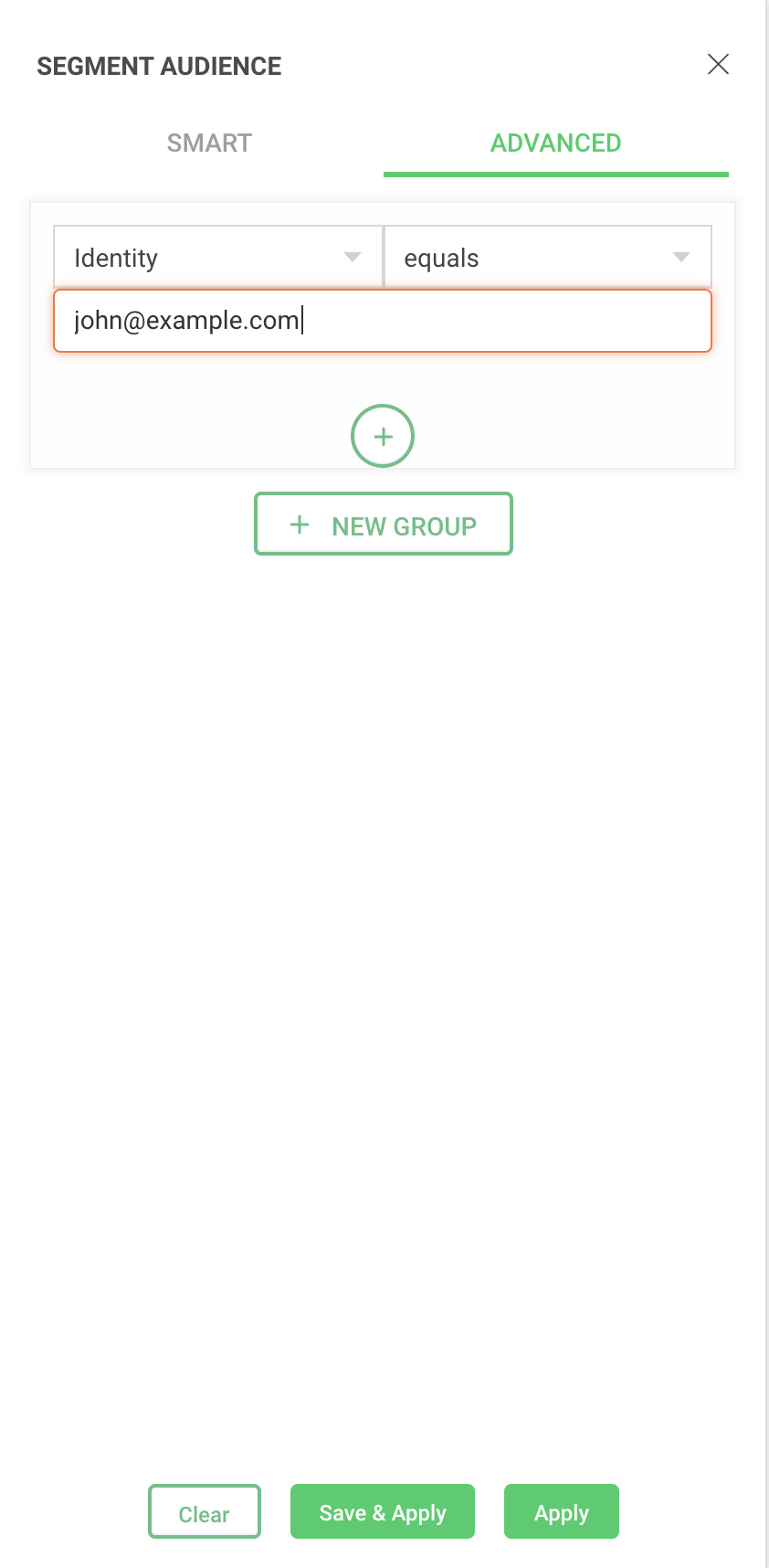Expand the Identity dropdown

[217, 258]
